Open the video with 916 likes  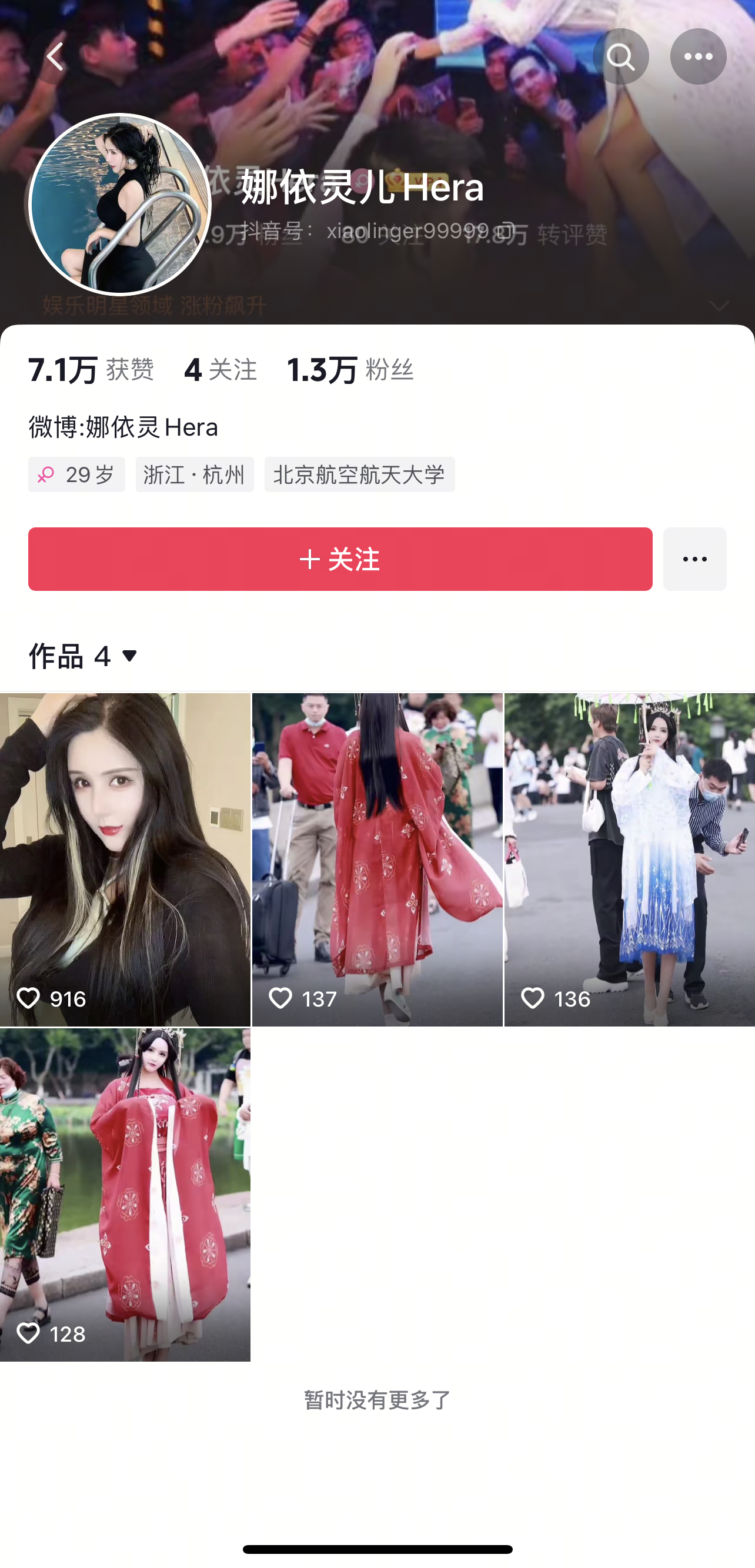125,859
